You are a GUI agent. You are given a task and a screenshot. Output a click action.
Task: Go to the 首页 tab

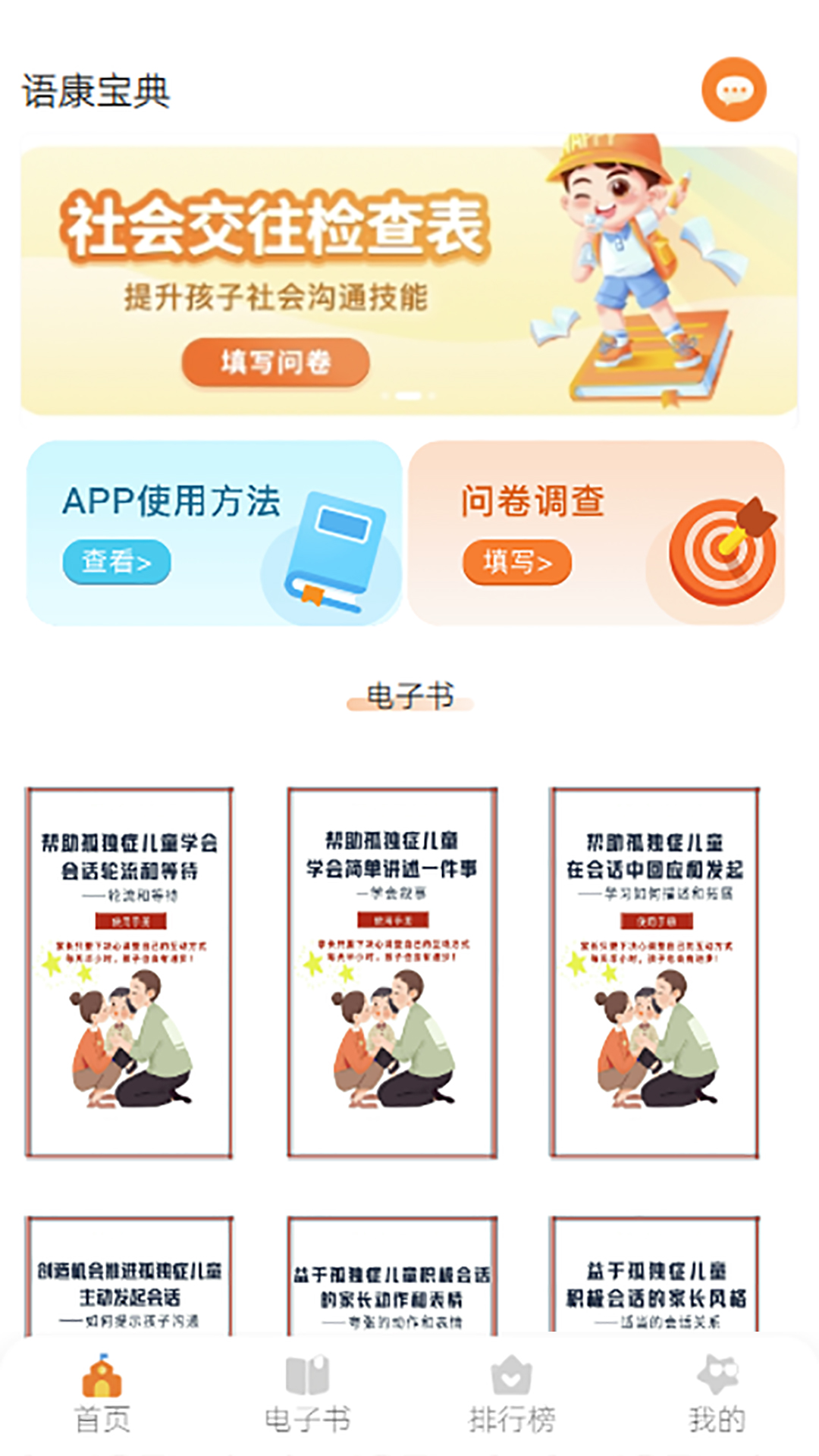click(x=102, y=1395)
